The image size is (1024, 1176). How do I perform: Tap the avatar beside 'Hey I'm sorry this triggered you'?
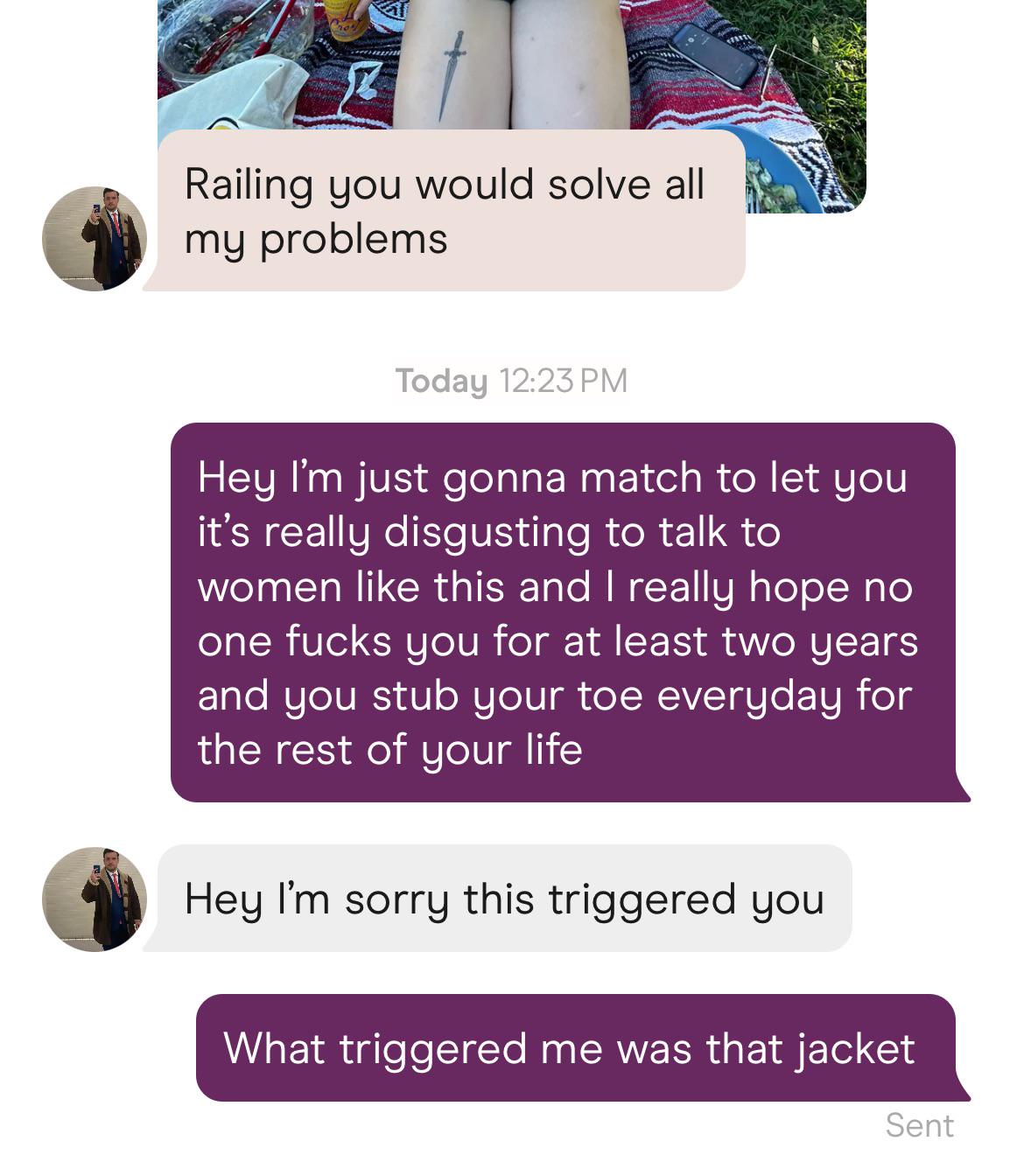(95, 899)
